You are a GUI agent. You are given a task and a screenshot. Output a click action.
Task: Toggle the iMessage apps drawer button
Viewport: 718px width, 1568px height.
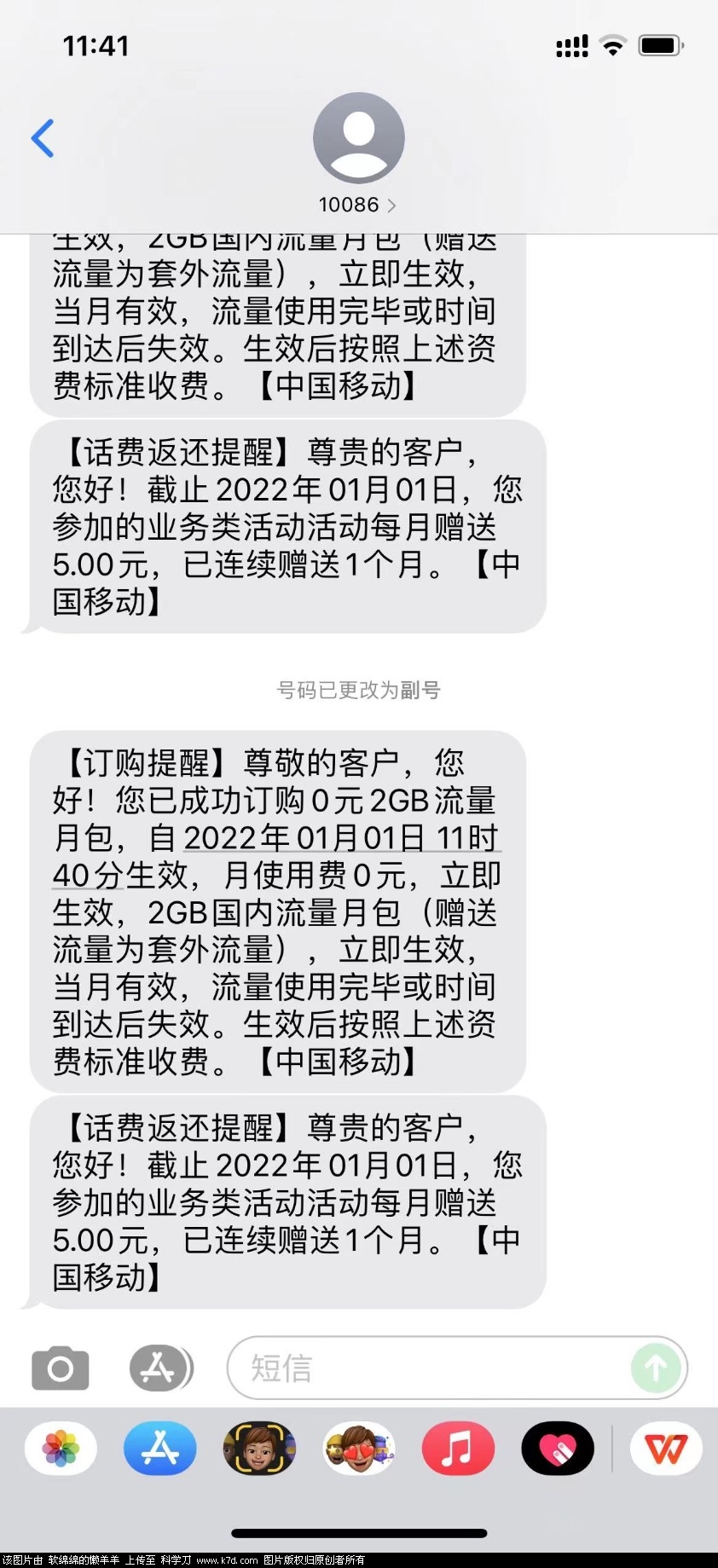click(159, 1368)
